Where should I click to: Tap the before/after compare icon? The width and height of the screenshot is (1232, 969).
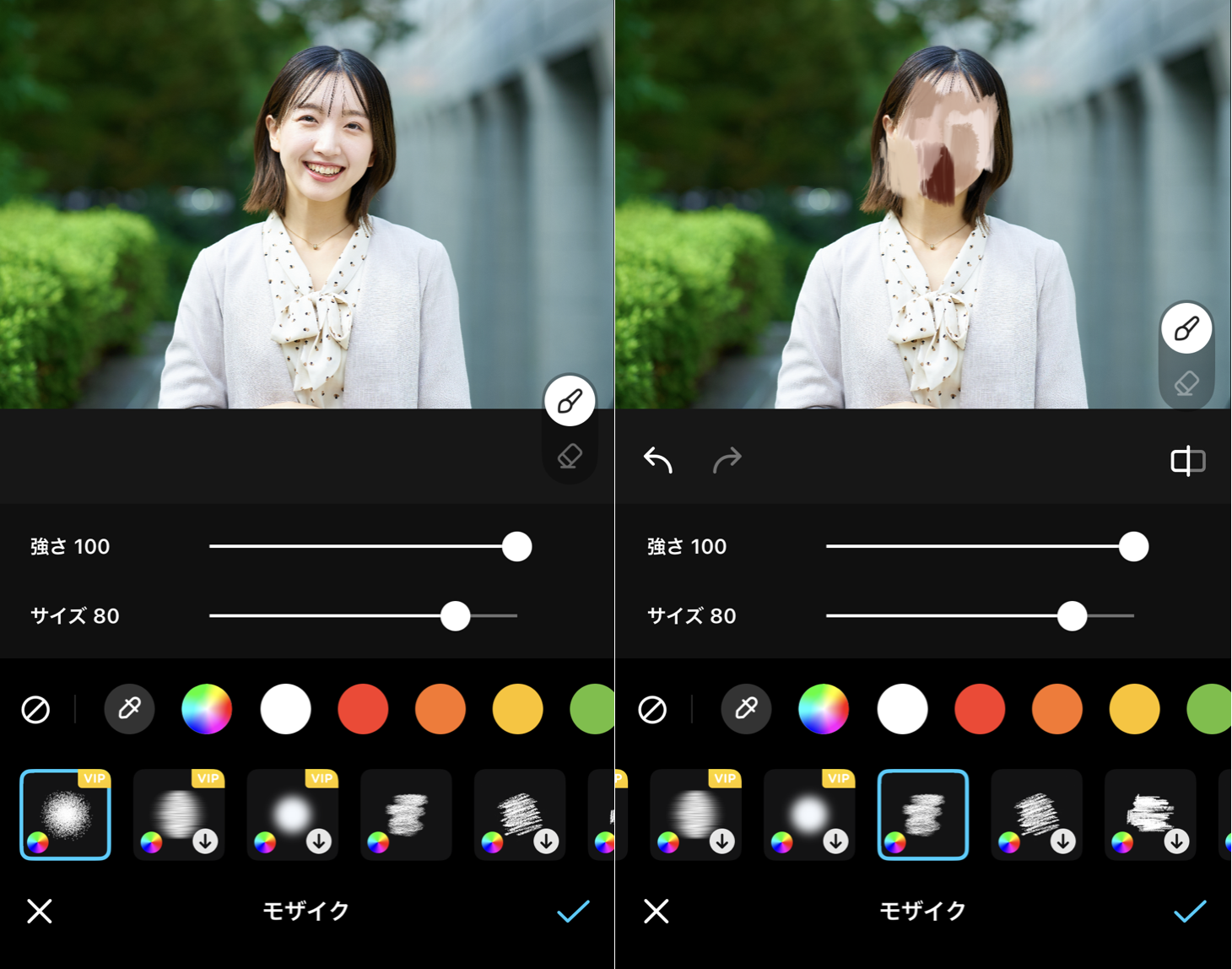[x=1187, y=461]
